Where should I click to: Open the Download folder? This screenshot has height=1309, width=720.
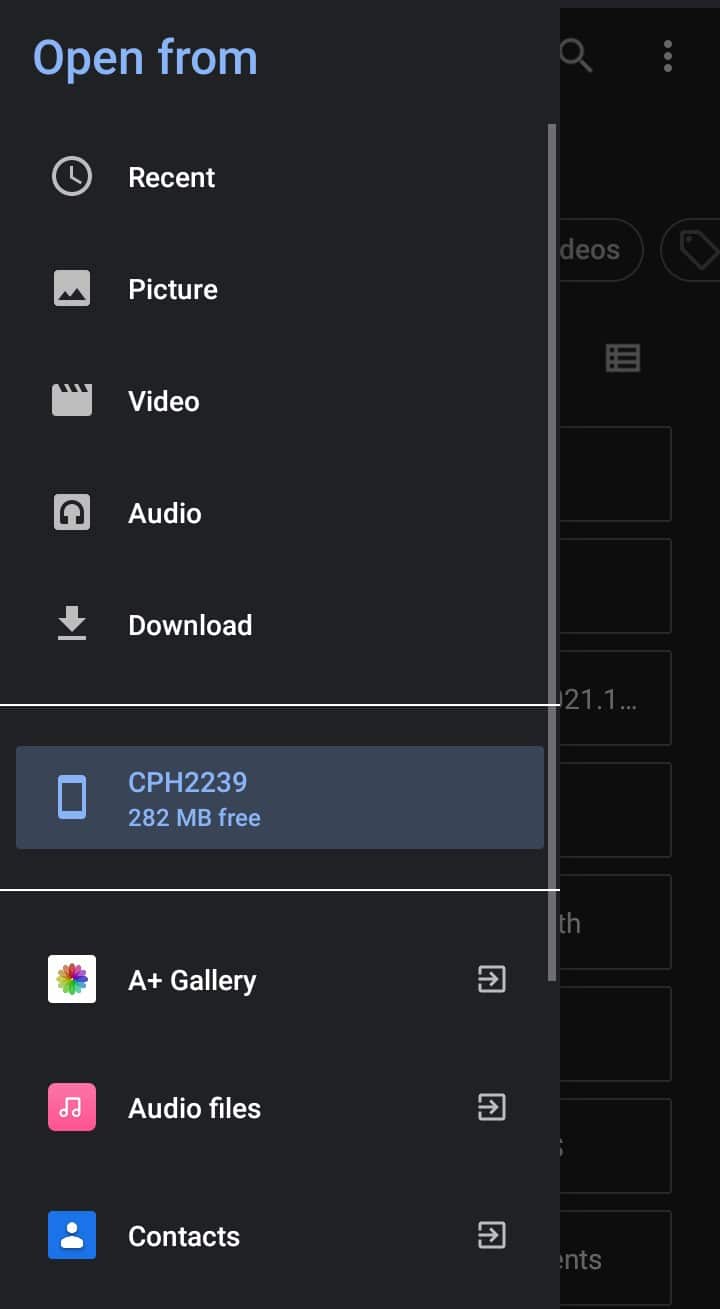tap(280, 625)
